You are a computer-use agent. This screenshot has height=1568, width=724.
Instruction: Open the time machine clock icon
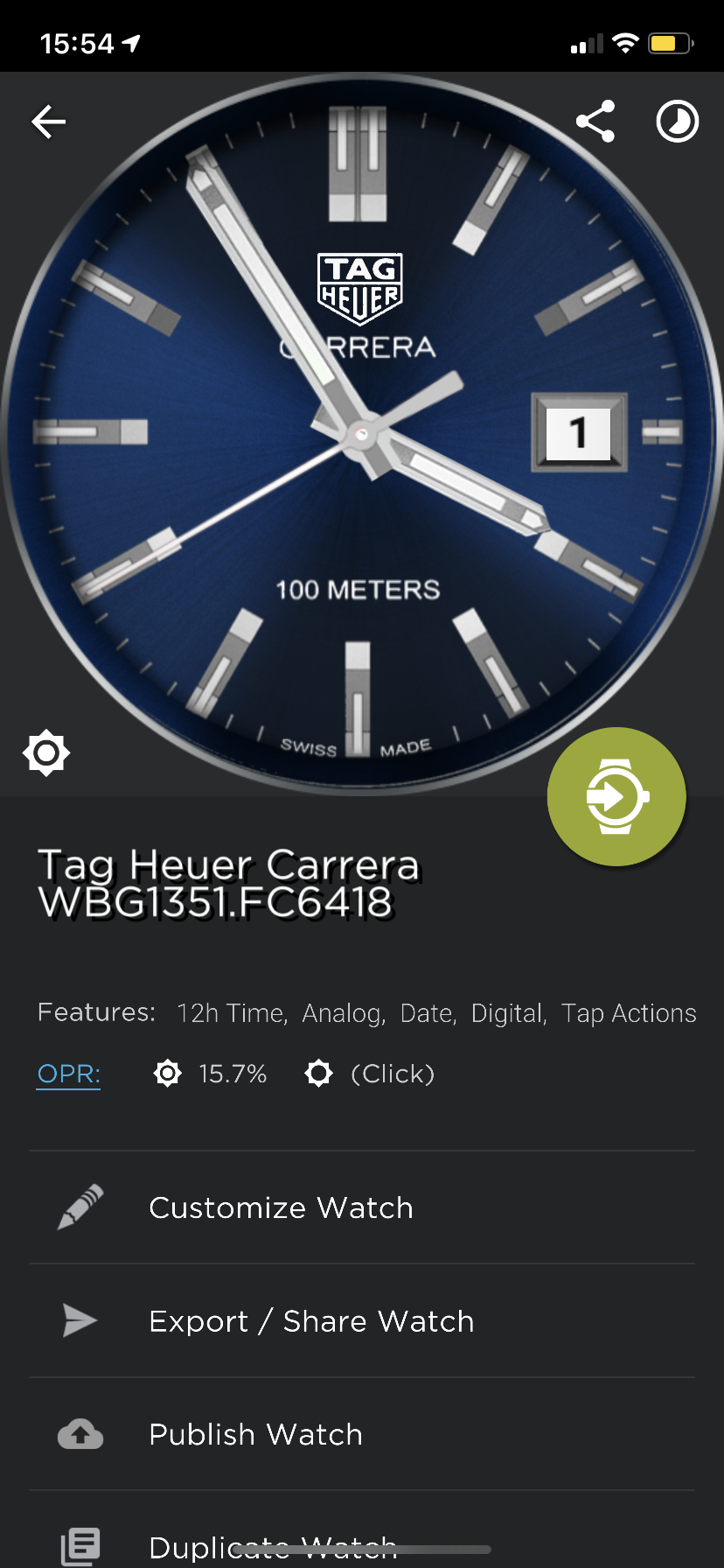pyautogui.click(x=678, y=122)
